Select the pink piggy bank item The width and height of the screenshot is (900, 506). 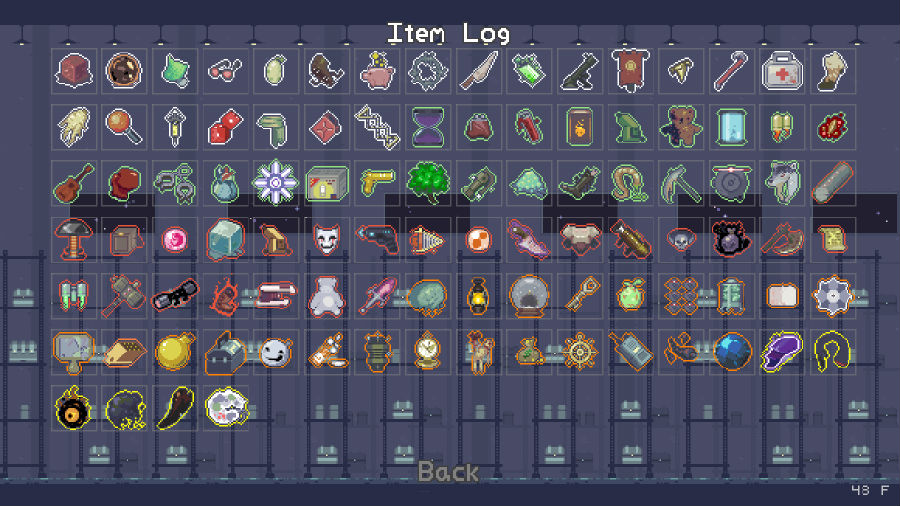pos(377,71)
